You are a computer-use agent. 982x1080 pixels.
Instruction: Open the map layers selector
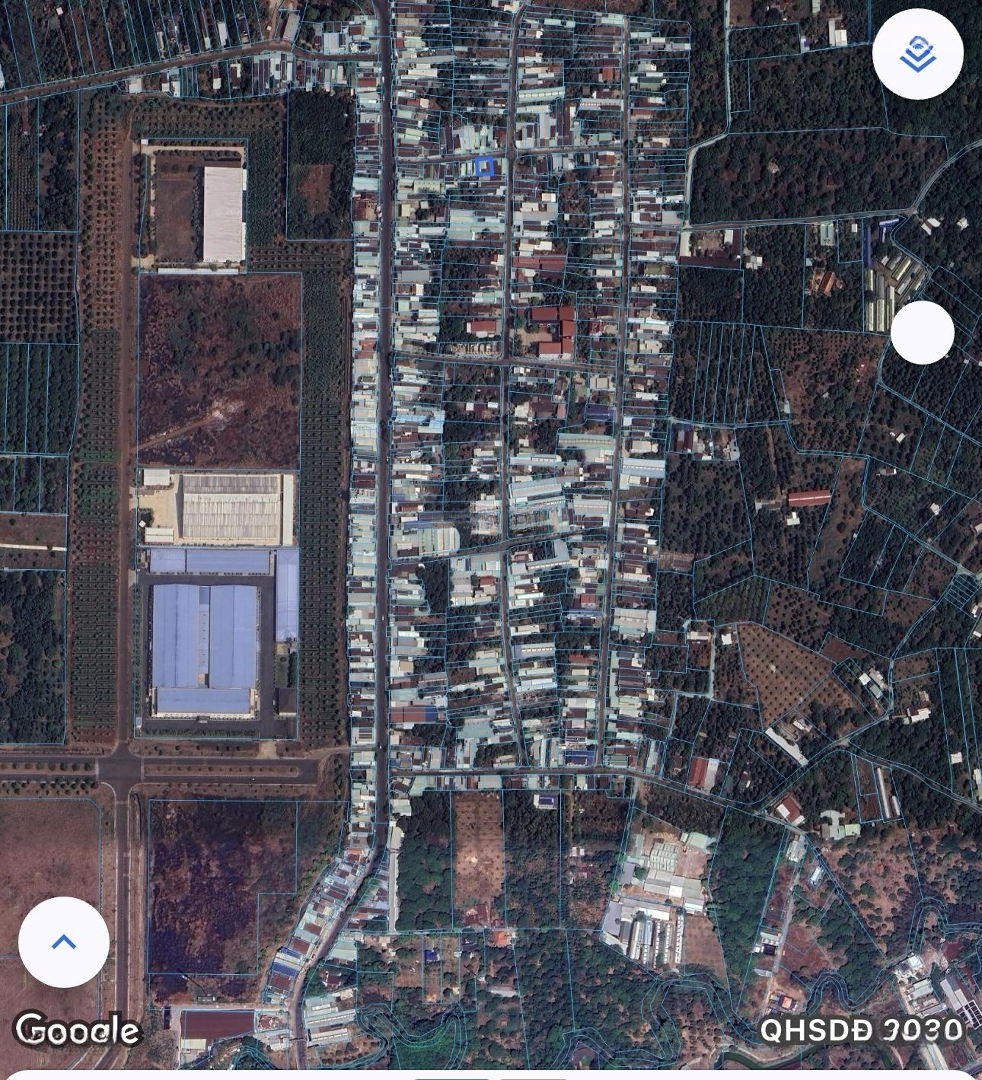tap(917, 55)
